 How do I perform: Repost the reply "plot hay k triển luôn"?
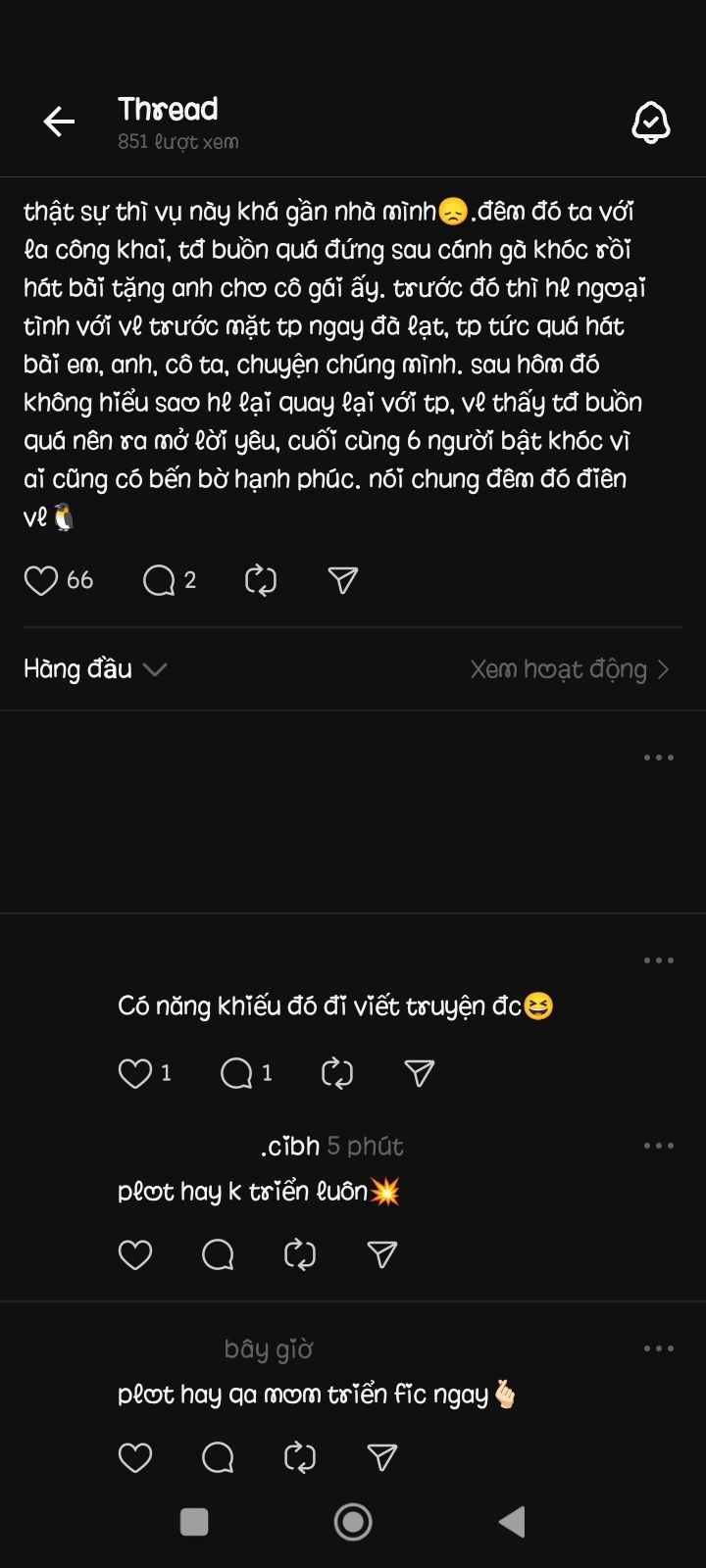point(300,1254)
